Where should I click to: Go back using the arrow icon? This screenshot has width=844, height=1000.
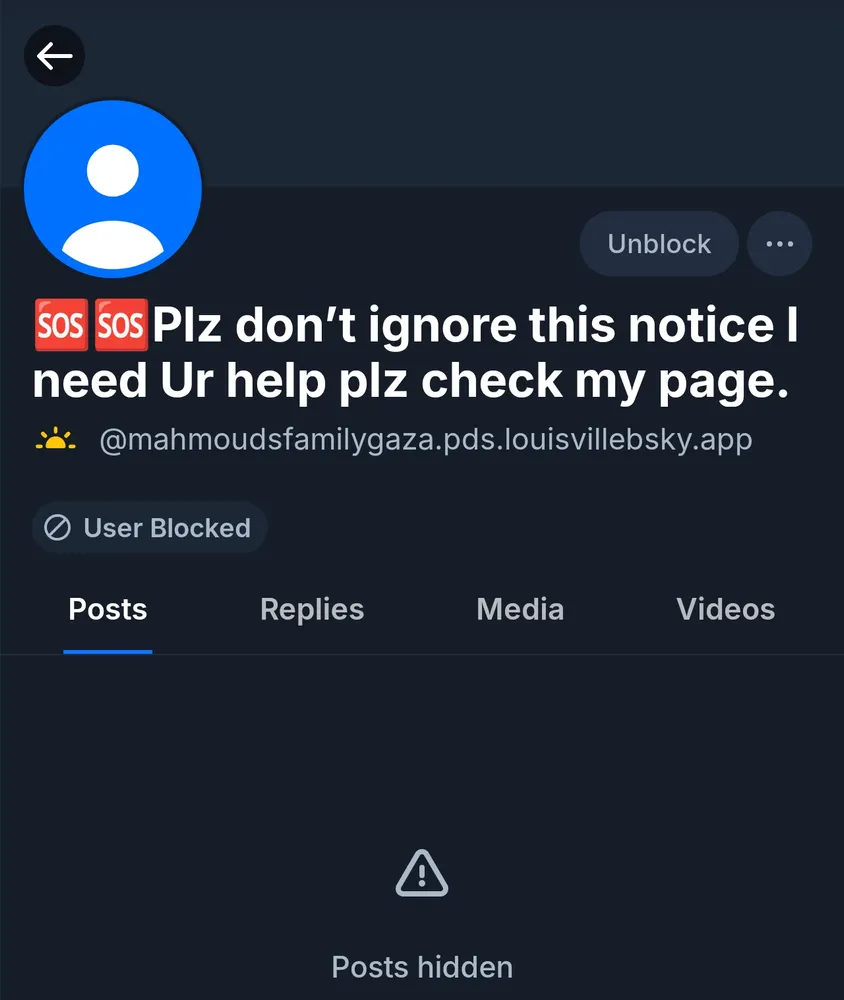(x=54, y=55)
